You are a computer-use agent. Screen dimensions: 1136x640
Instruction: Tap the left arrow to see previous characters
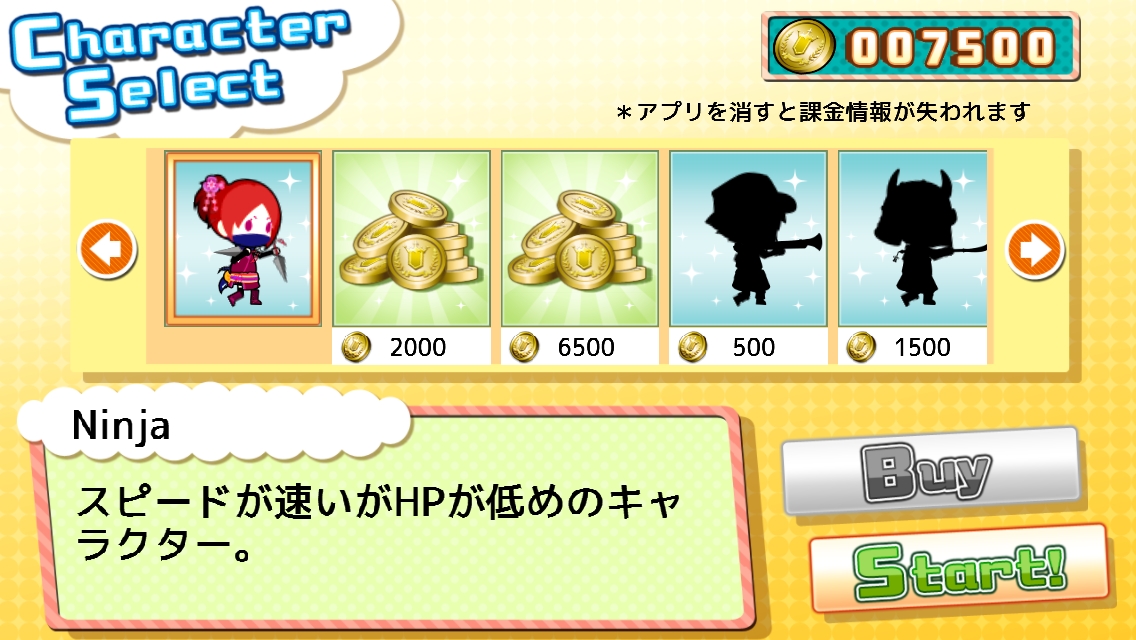pos(107,249)
